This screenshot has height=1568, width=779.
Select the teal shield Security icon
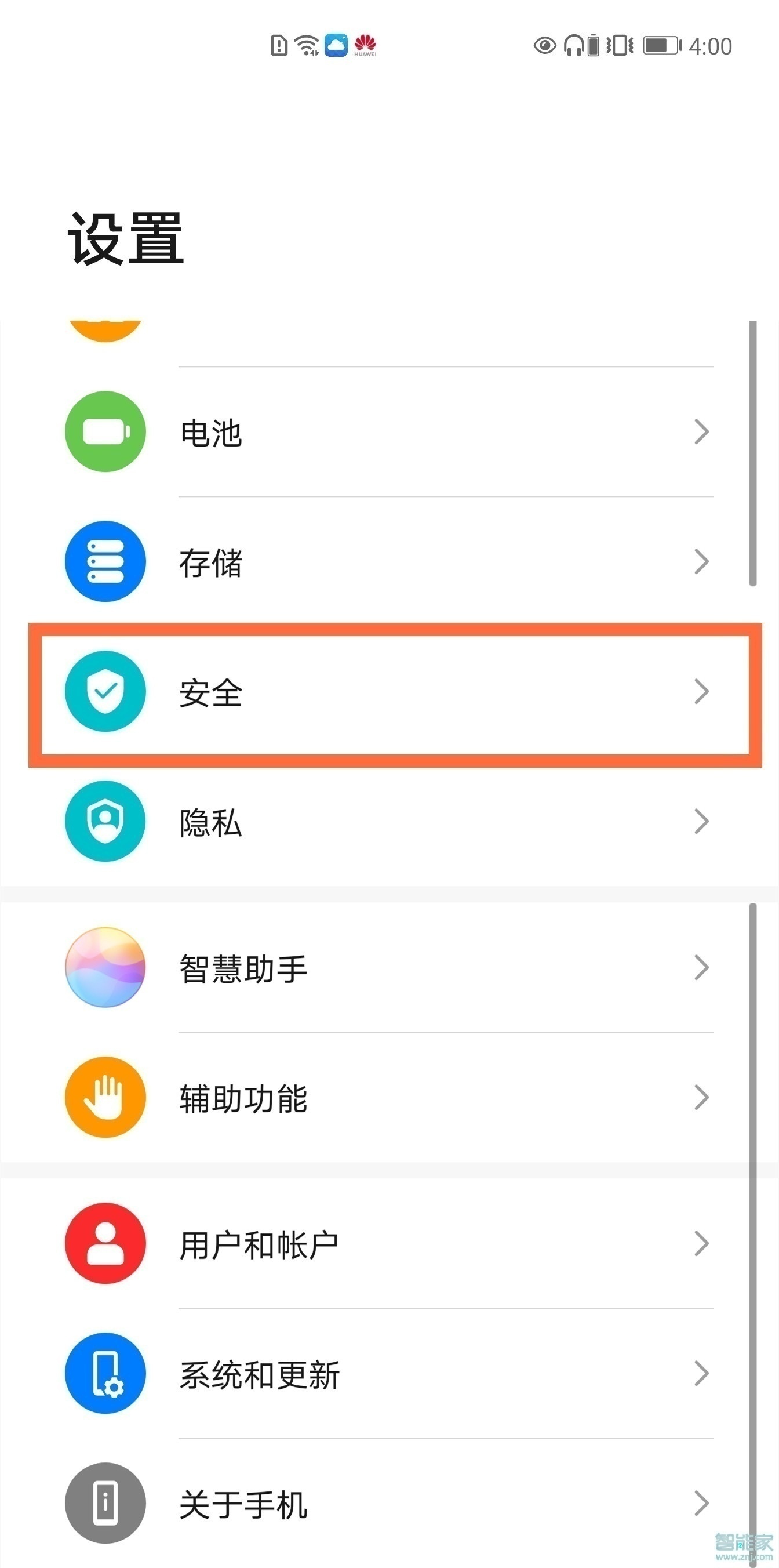[105, 692]
